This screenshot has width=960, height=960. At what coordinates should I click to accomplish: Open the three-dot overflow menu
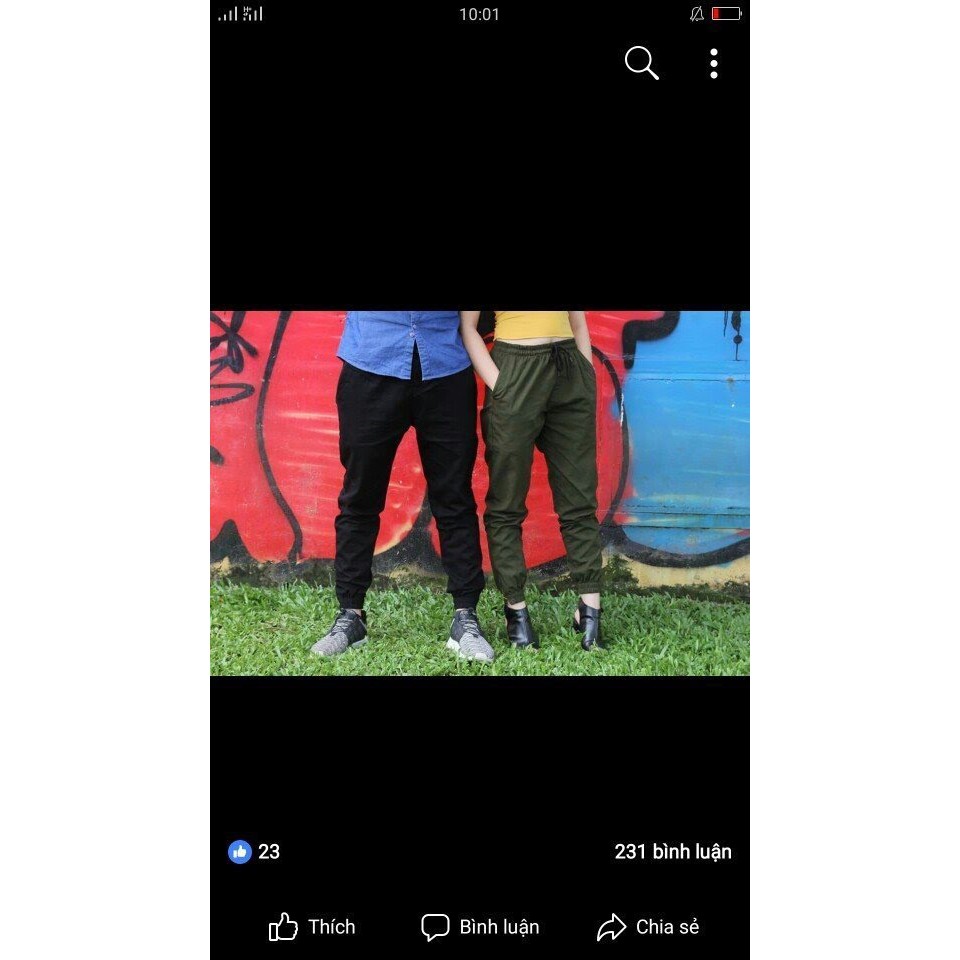[x=713, y=63]
